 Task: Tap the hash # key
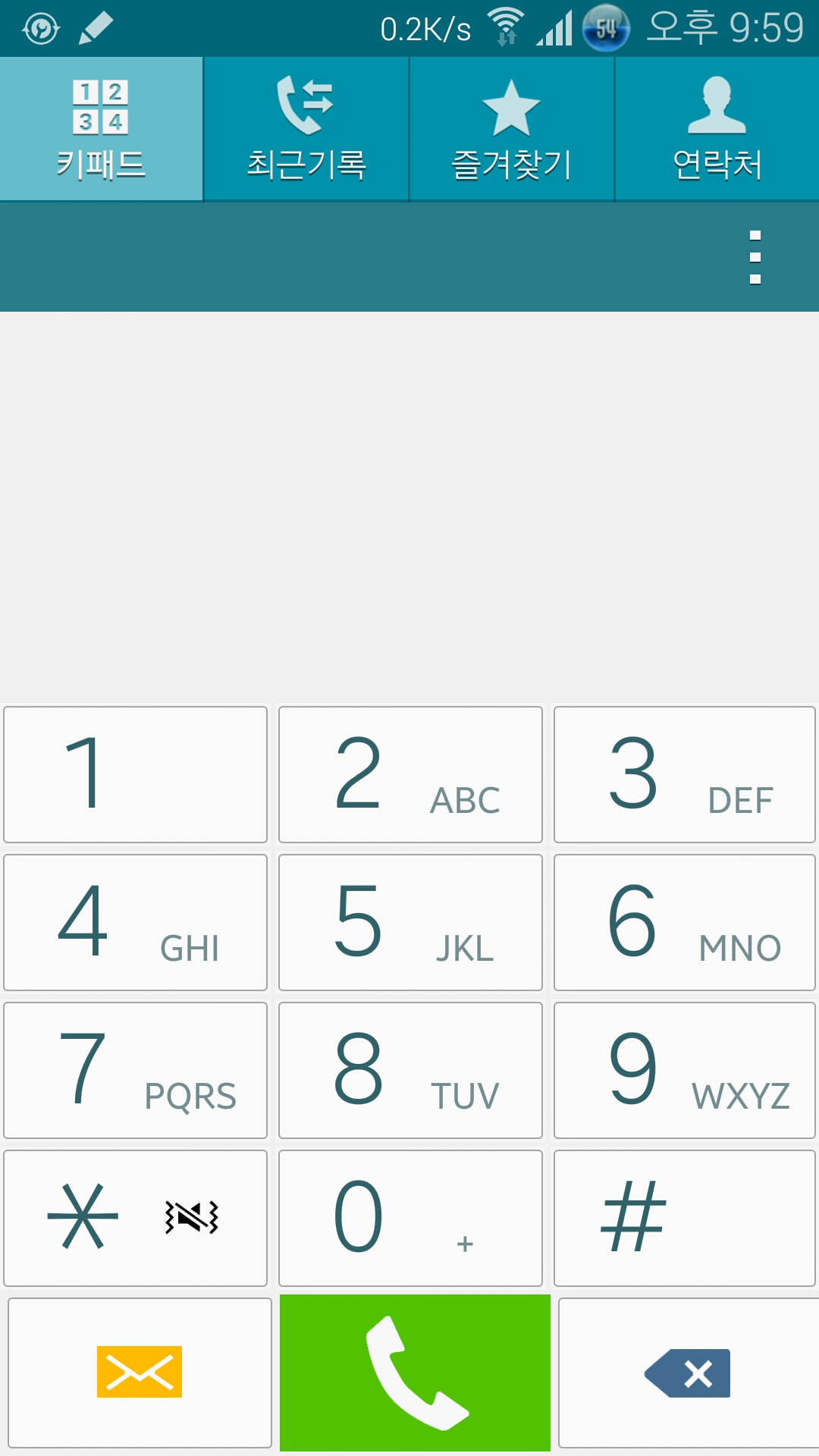coord(685,1218)
